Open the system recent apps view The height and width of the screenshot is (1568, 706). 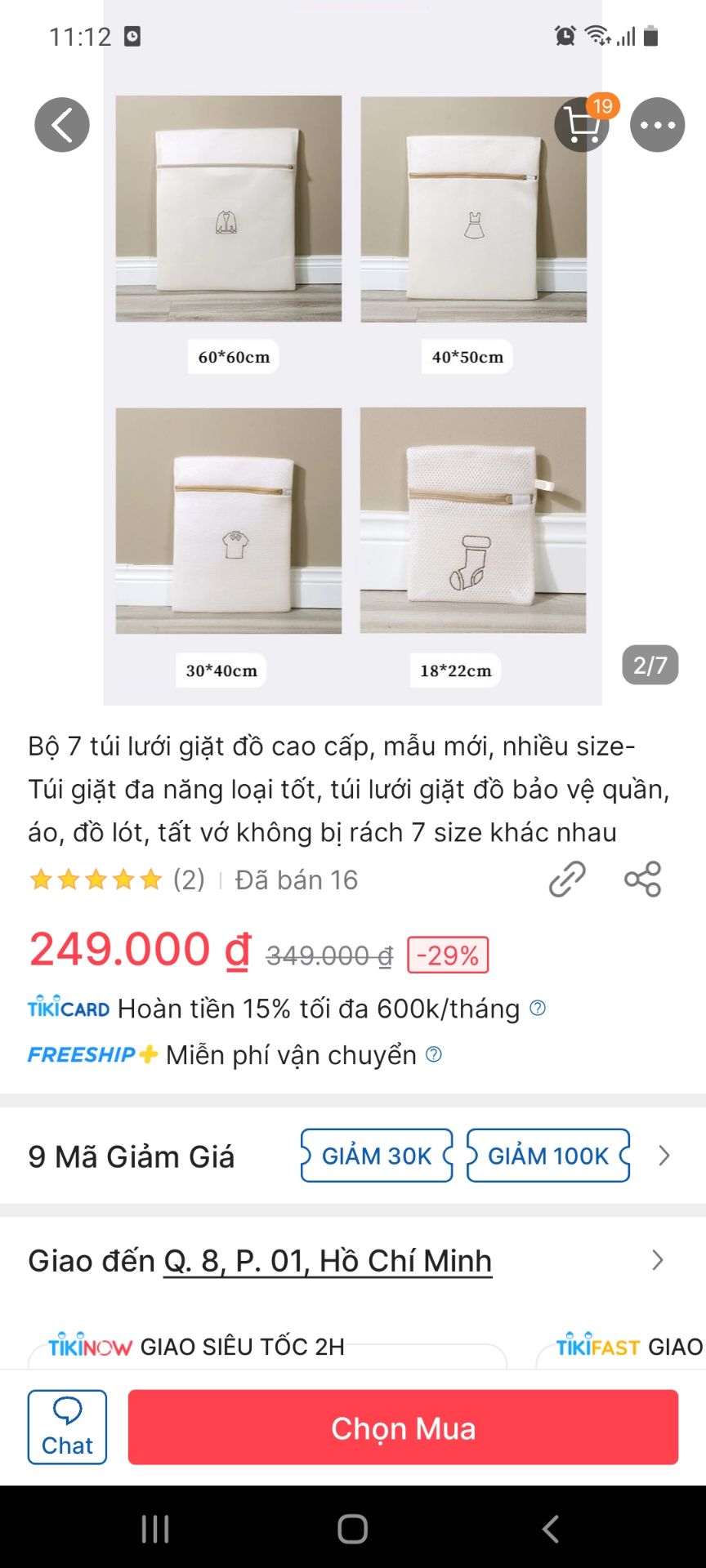coord(155,1529)
